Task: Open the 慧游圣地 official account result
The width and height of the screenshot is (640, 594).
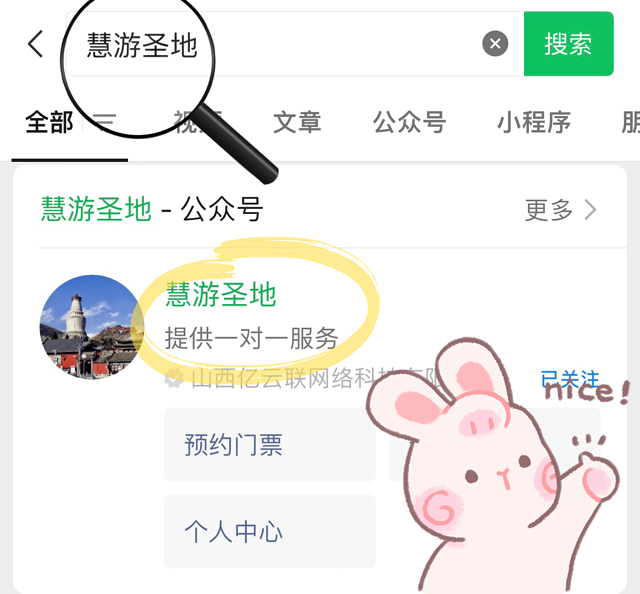Action: (221, 295)
